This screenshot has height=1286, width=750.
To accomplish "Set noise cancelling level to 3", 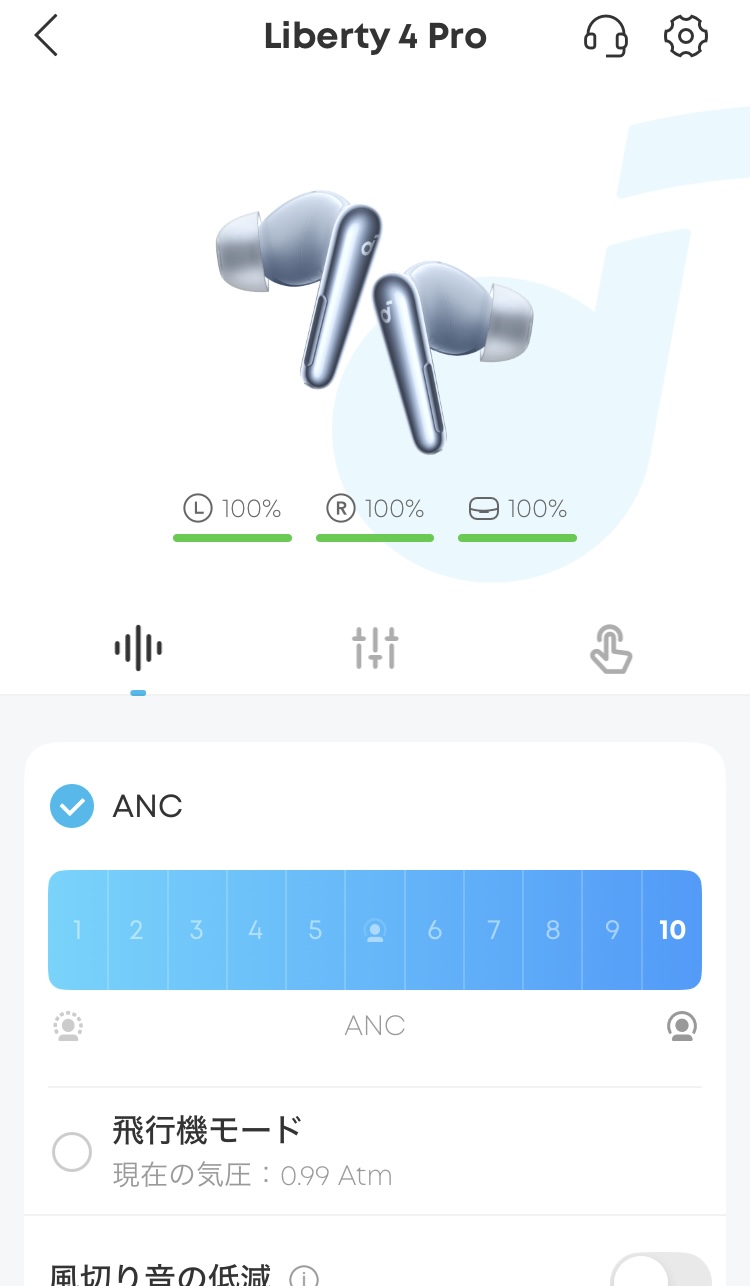I will 196,930.
